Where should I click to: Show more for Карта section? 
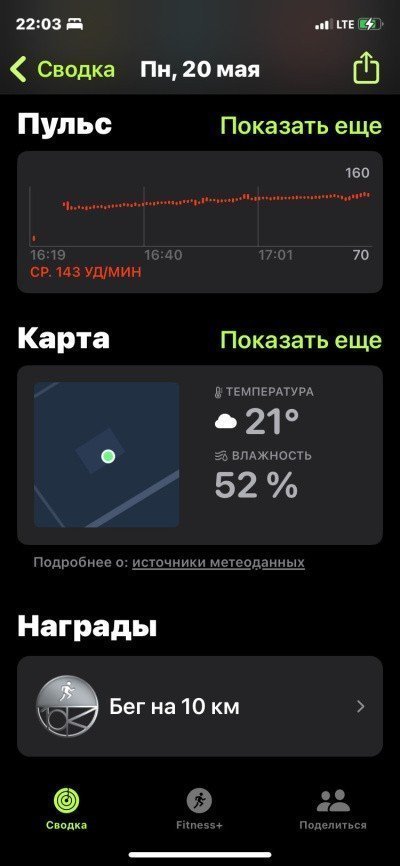tap(301, 340)
